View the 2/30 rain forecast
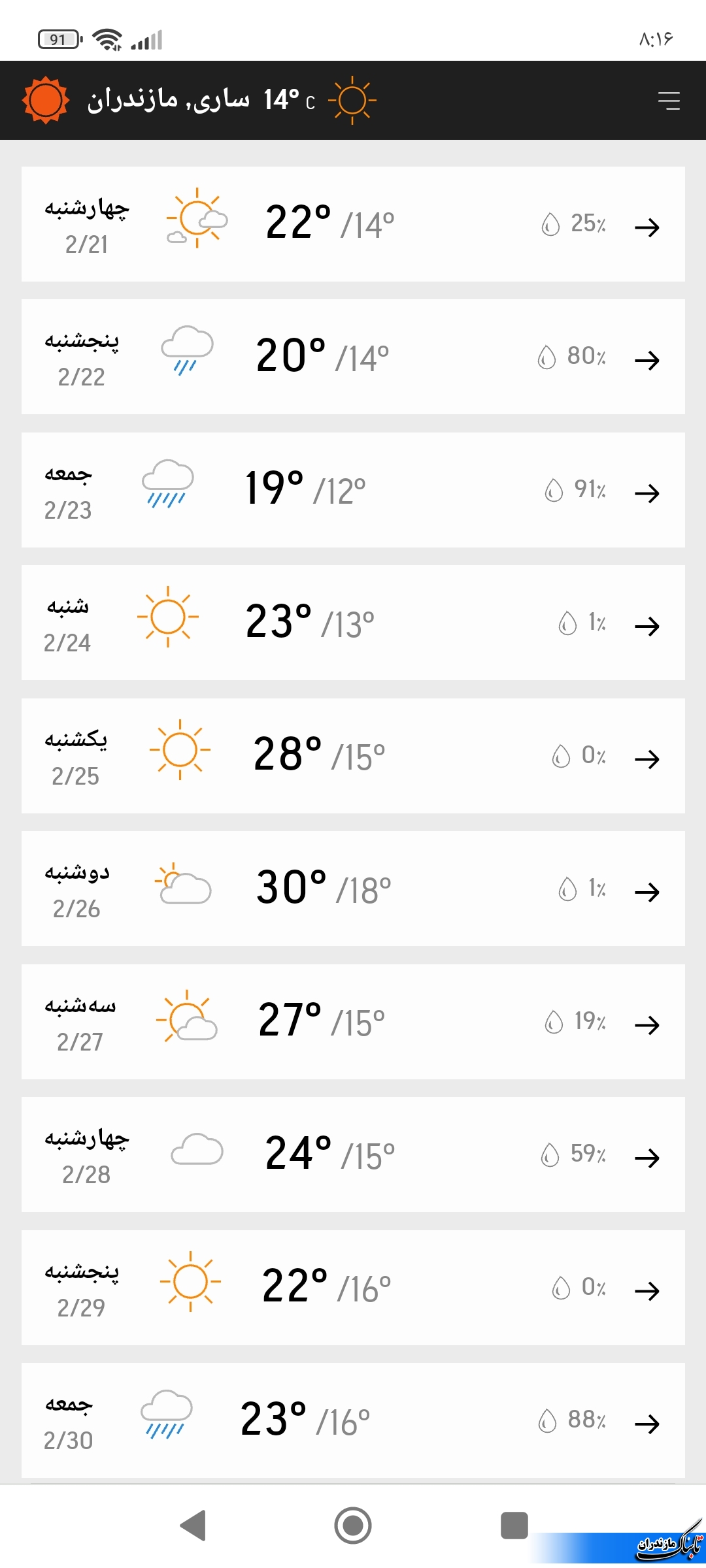This screenshot has width=706, height=1568. click(353, 1420)
